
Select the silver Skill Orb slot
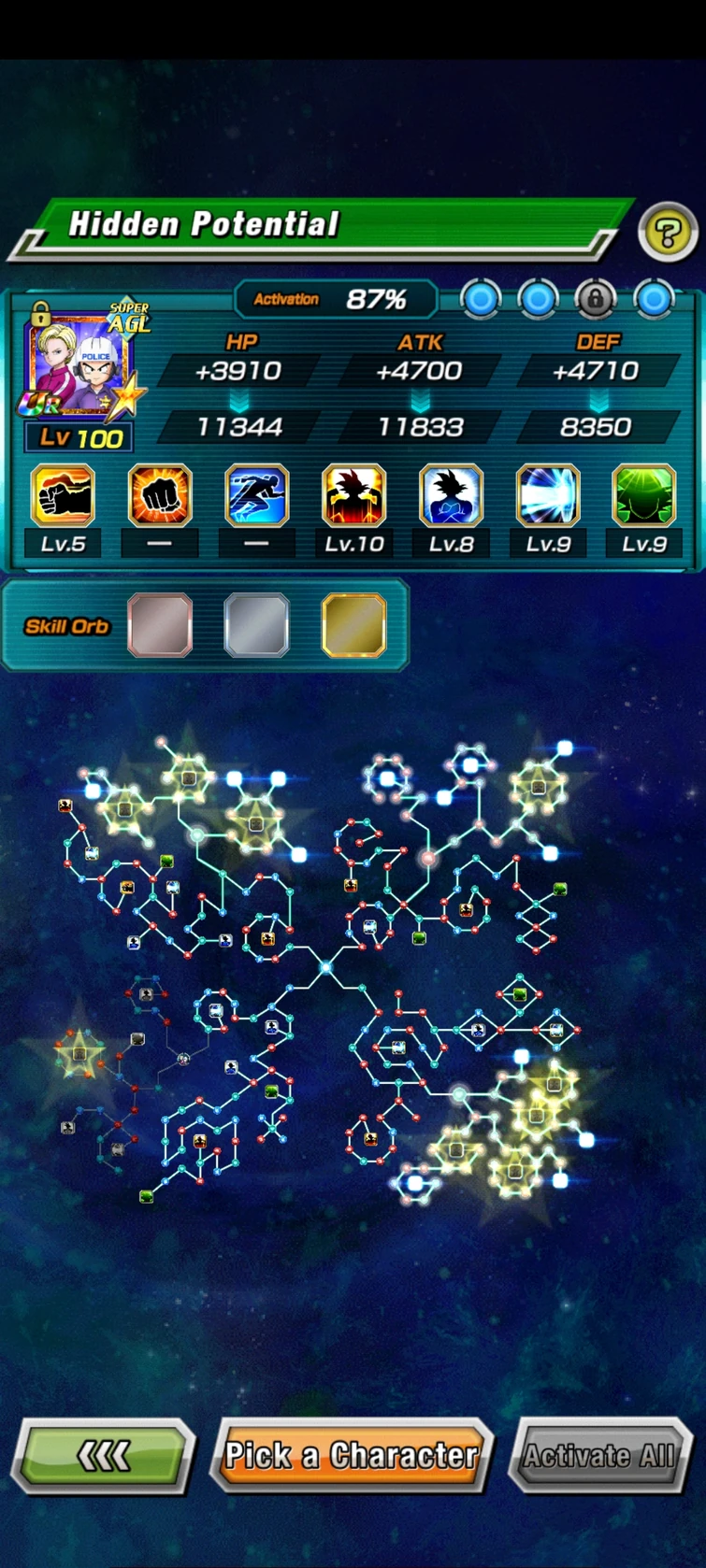point(257,624)
